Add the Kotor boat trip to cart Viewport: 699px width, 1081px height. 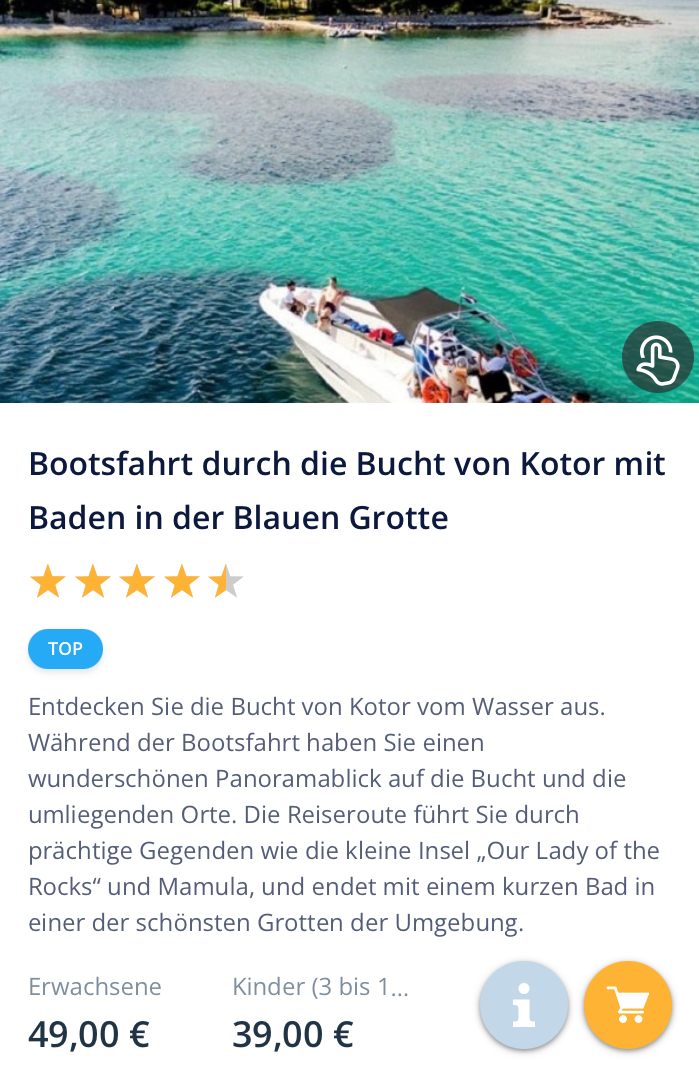[627, 1005]
